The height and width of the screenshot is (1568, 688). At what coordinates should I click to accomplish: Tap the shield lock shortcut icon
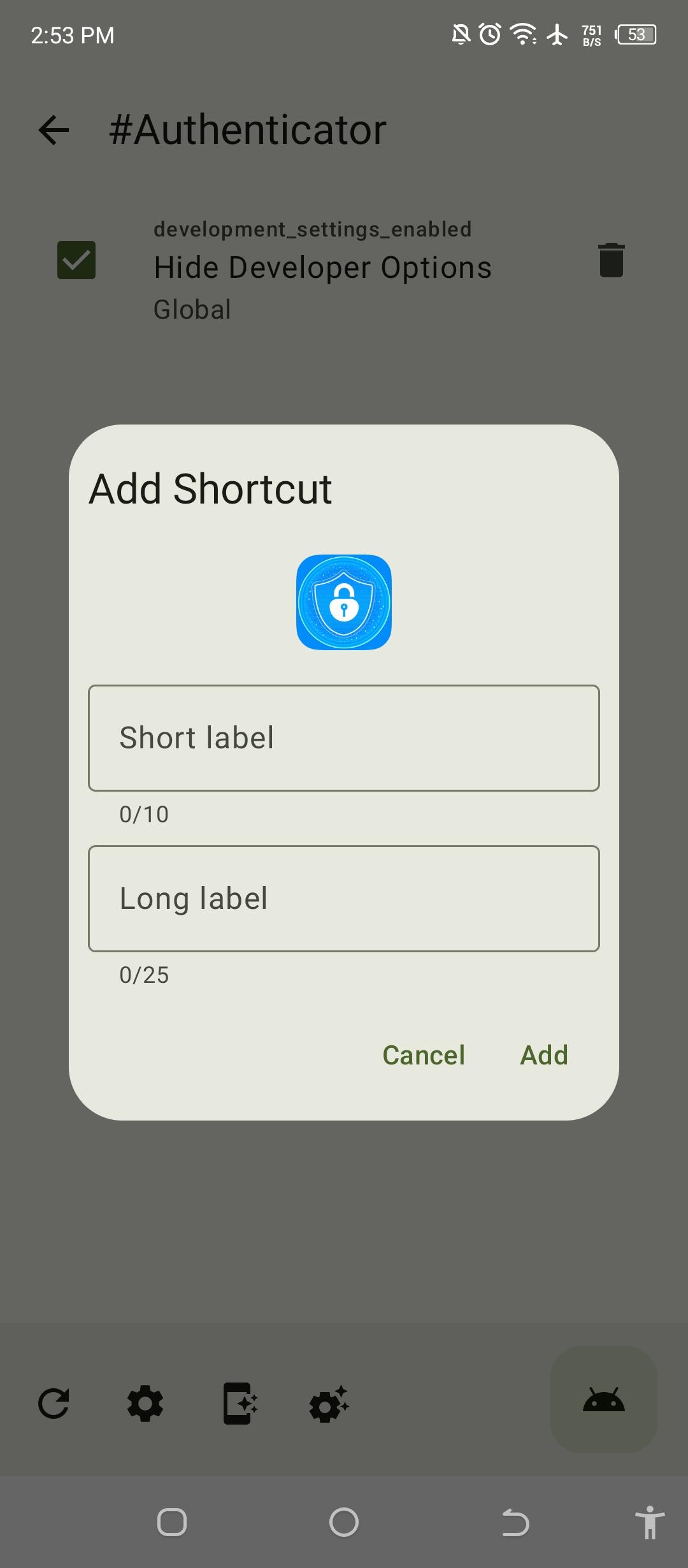point(344,602)
